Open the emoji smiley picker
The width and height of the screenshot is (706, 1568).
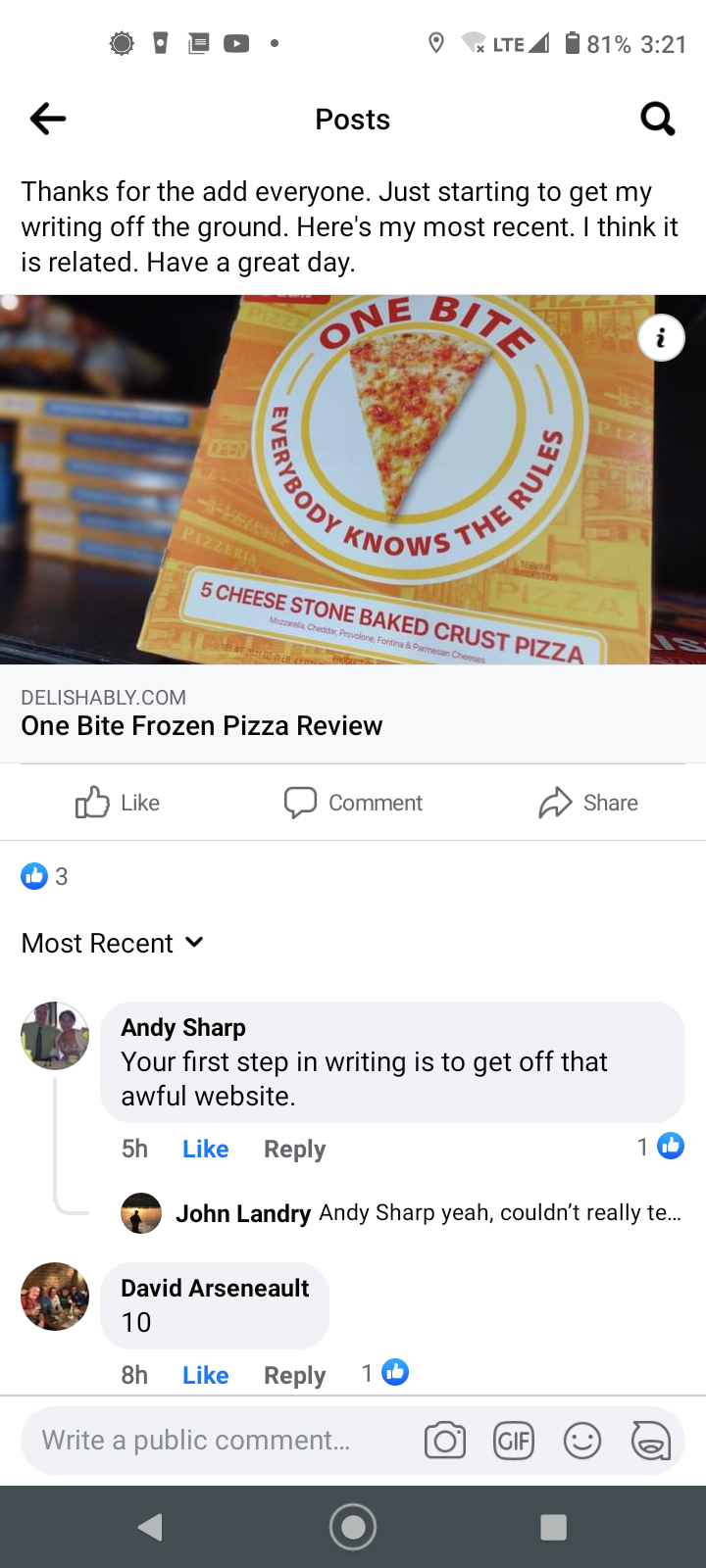click(x=581, y=1441)
